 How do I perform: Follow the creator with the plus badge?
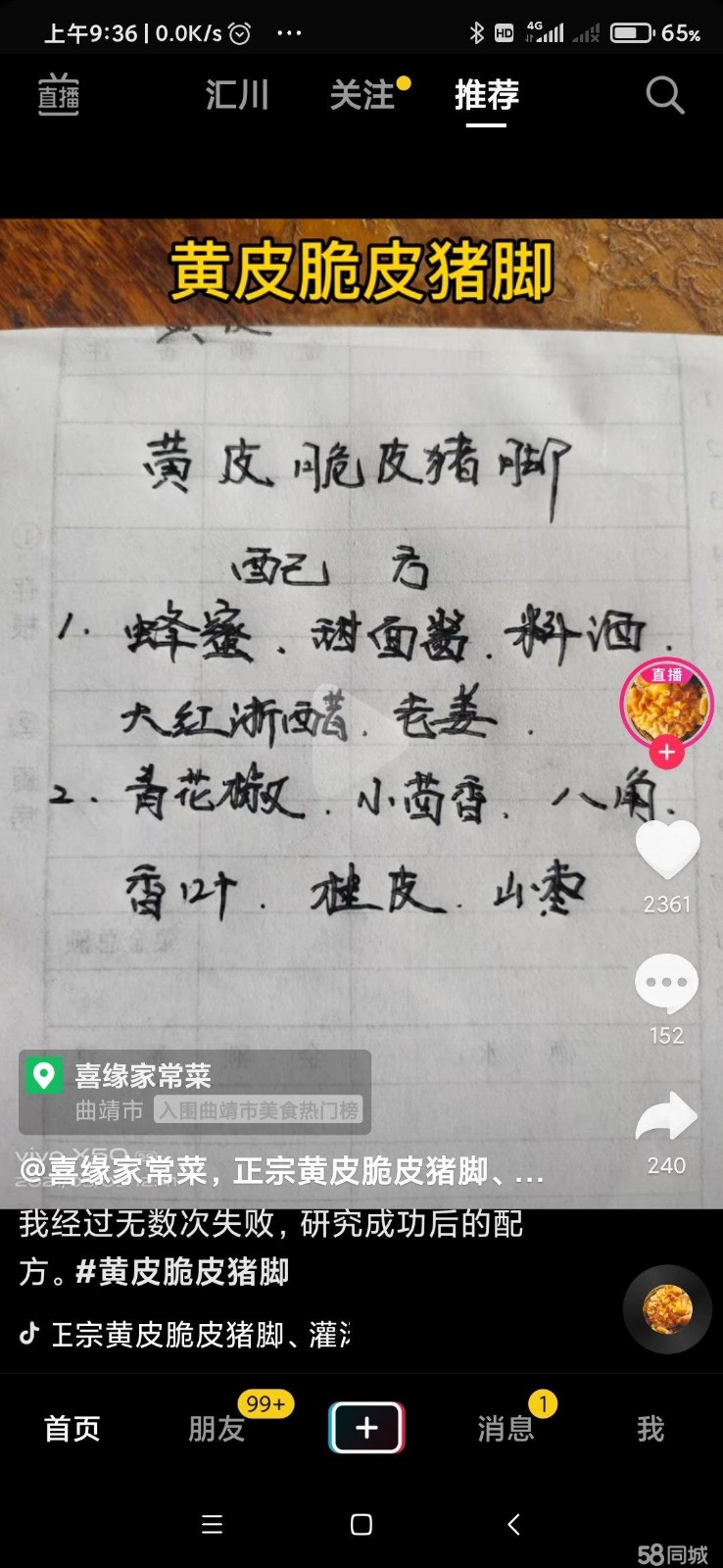667,753
